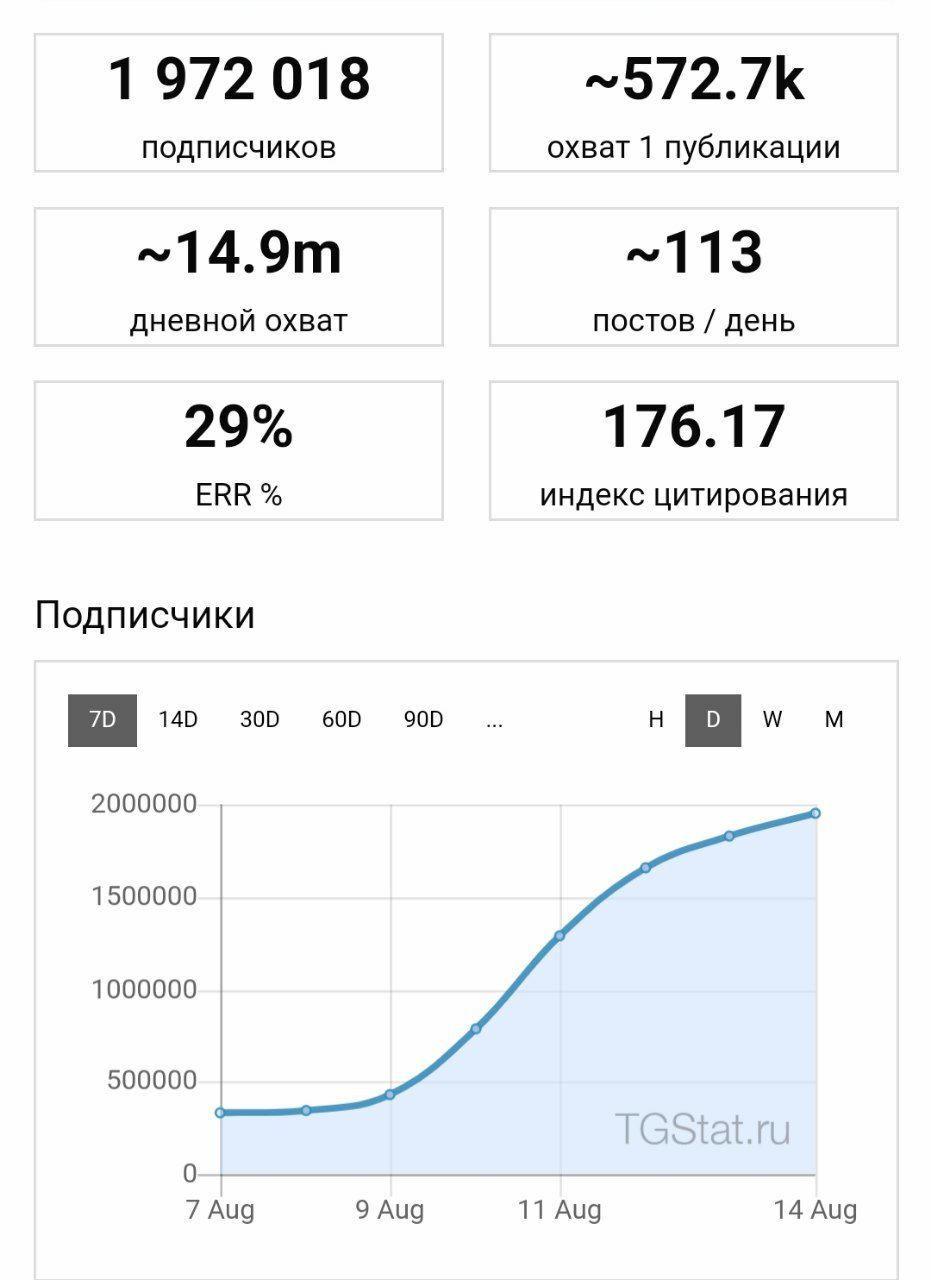
Task: Switch chart to 14D range
Action: pos(178,720)
